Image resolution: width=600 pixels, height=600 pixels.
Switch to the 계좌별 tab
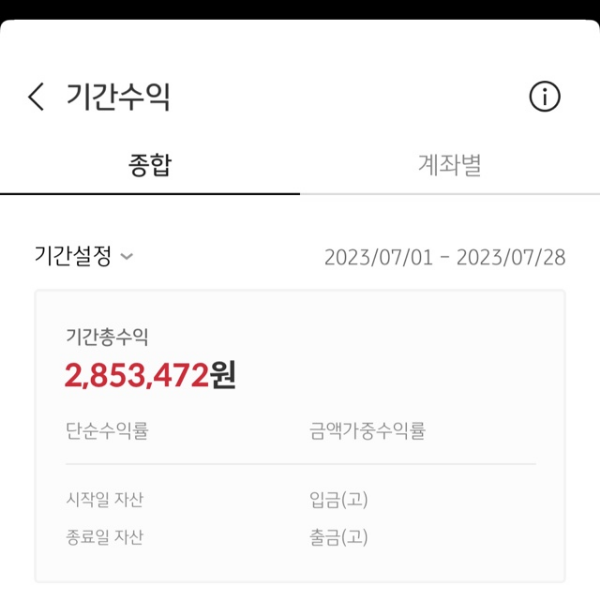449,165
